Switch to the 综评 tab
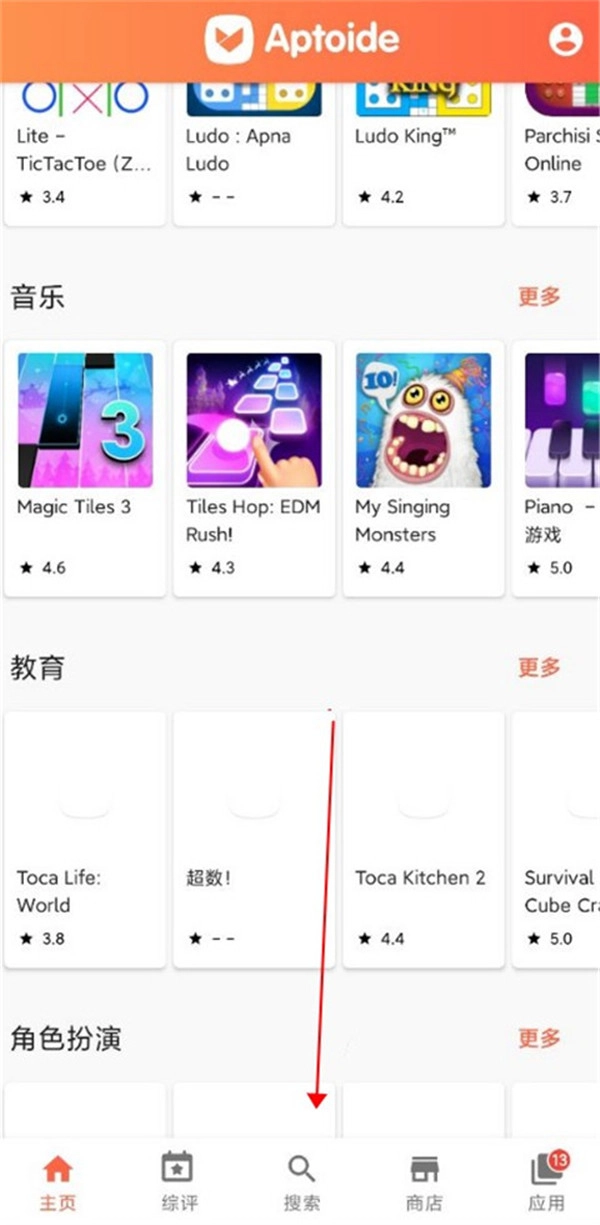This screenshot has width=600, height=1225. point(177,1180)
